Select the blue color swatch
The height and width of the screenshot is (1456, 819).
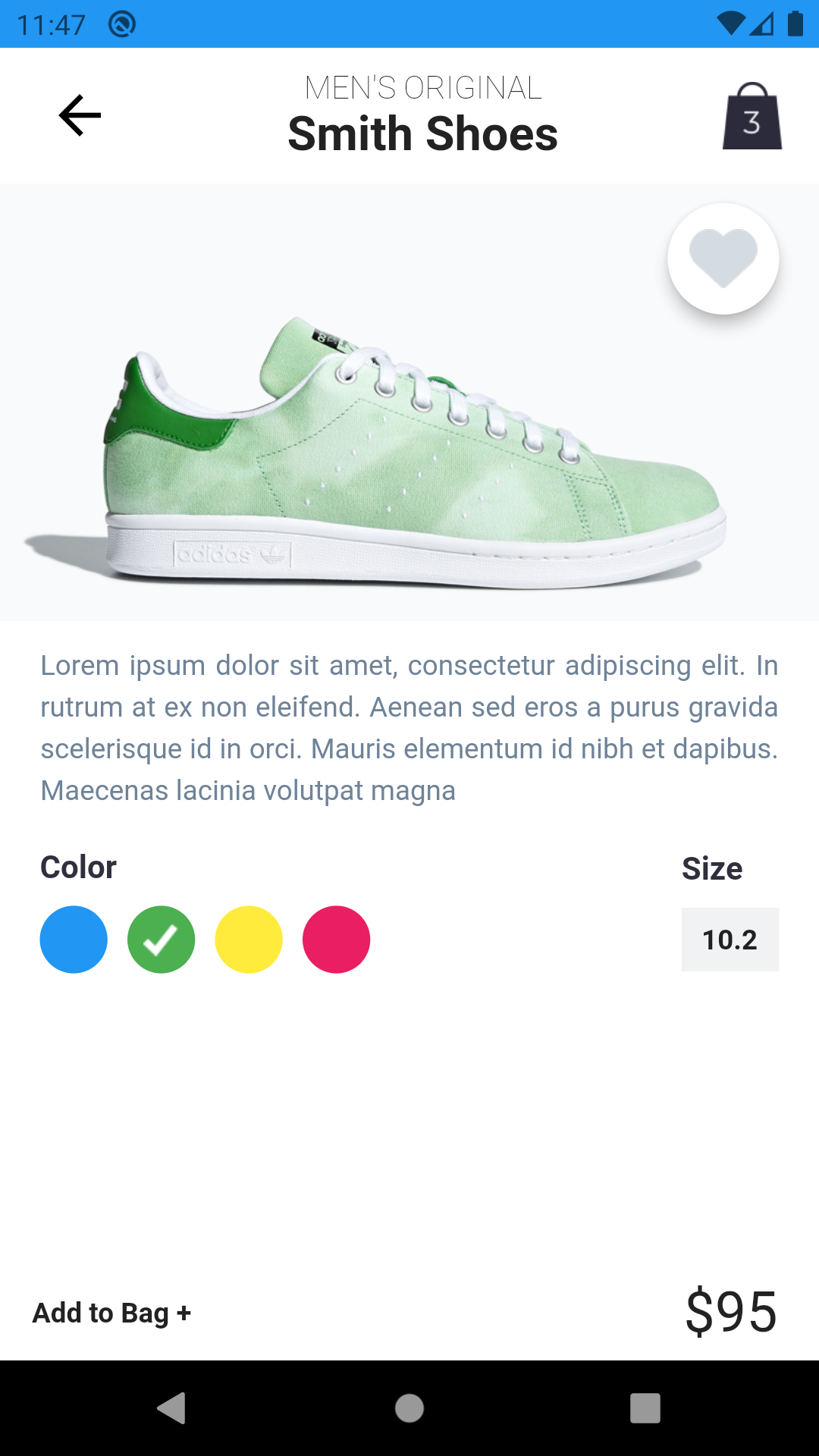(x=74, y=940)
